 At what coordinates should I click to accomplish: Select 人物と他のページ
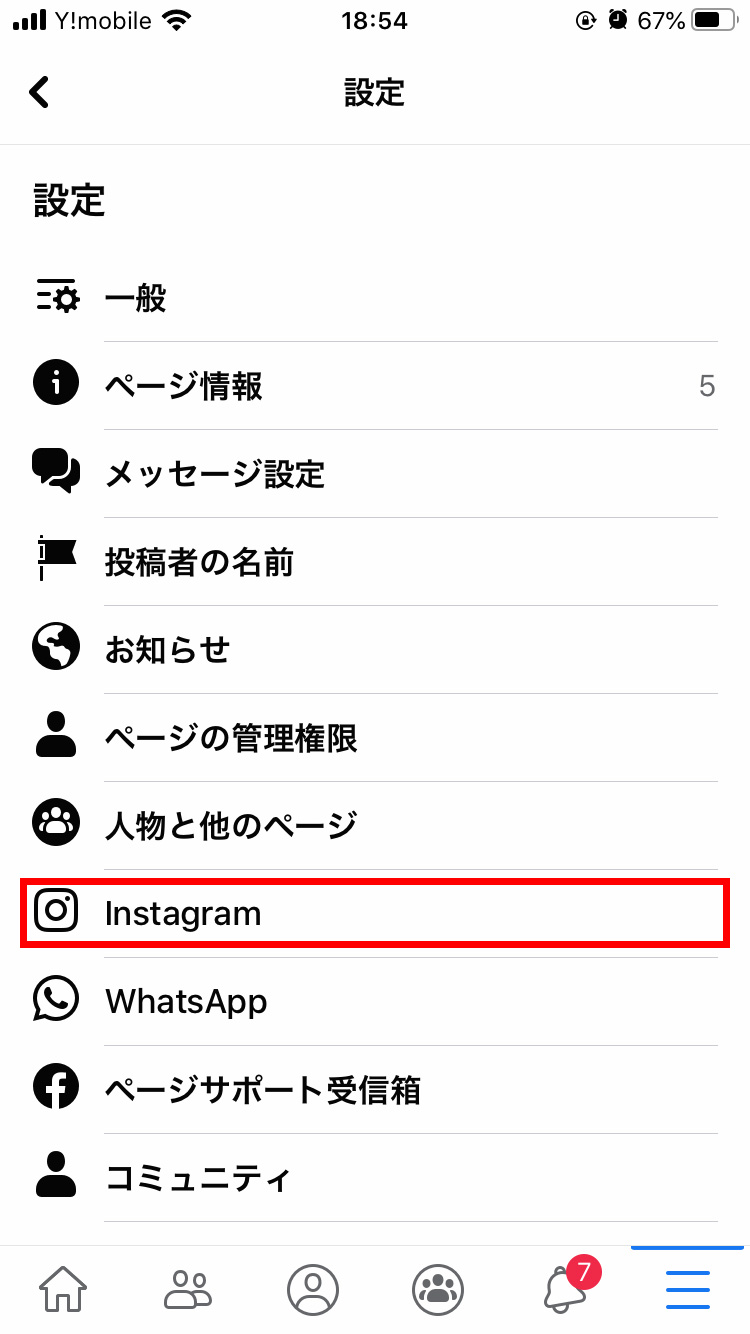click(x=375, y=826)
